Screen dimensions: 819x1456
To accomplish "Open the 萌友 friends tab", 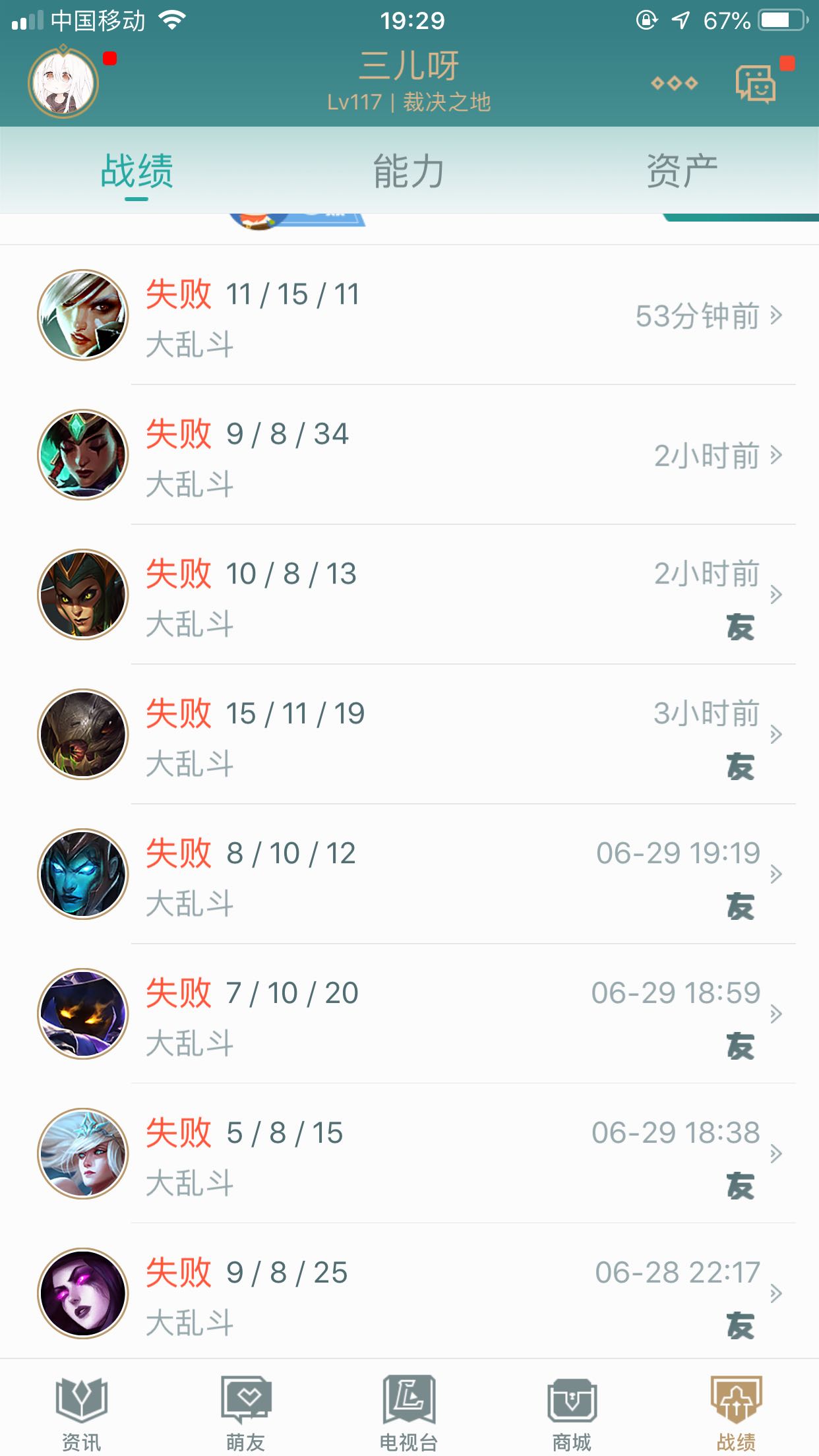I will tap(245, 1411).
